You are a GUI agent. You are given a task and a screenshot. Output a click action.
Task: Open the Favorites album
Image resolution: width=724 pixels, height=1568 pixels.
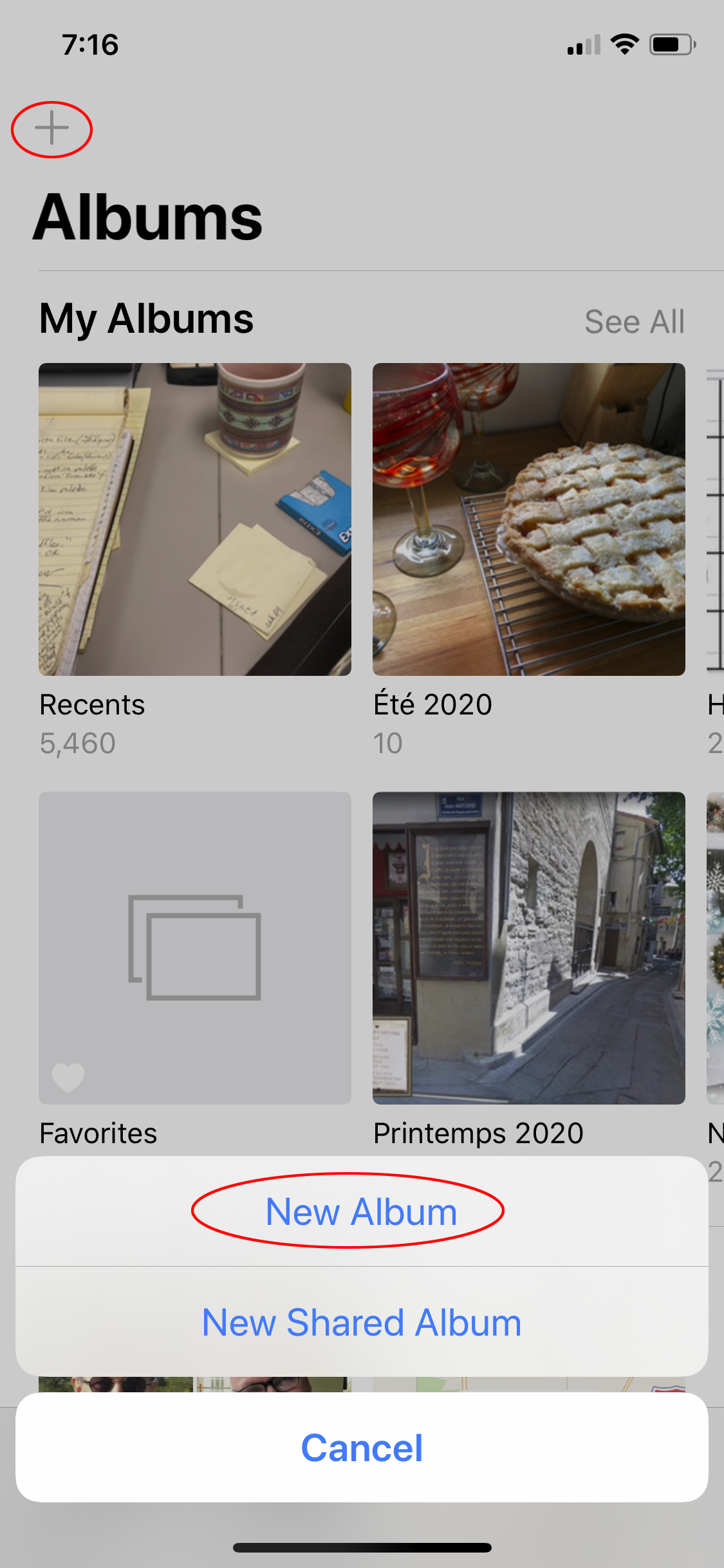click(x=194, y=947)
